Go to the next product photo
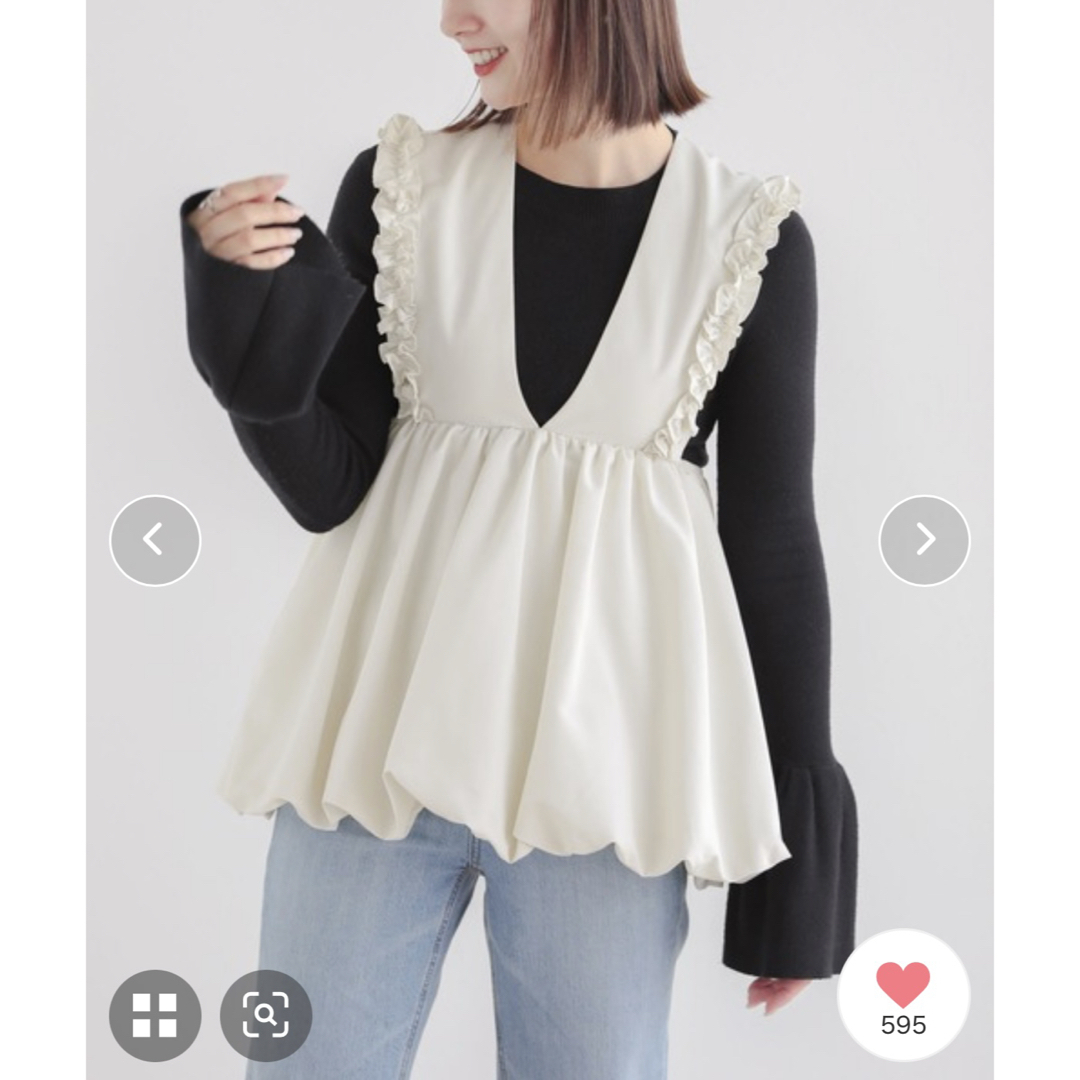The width and height of the screenshot is (1080, 1080). 924,541
